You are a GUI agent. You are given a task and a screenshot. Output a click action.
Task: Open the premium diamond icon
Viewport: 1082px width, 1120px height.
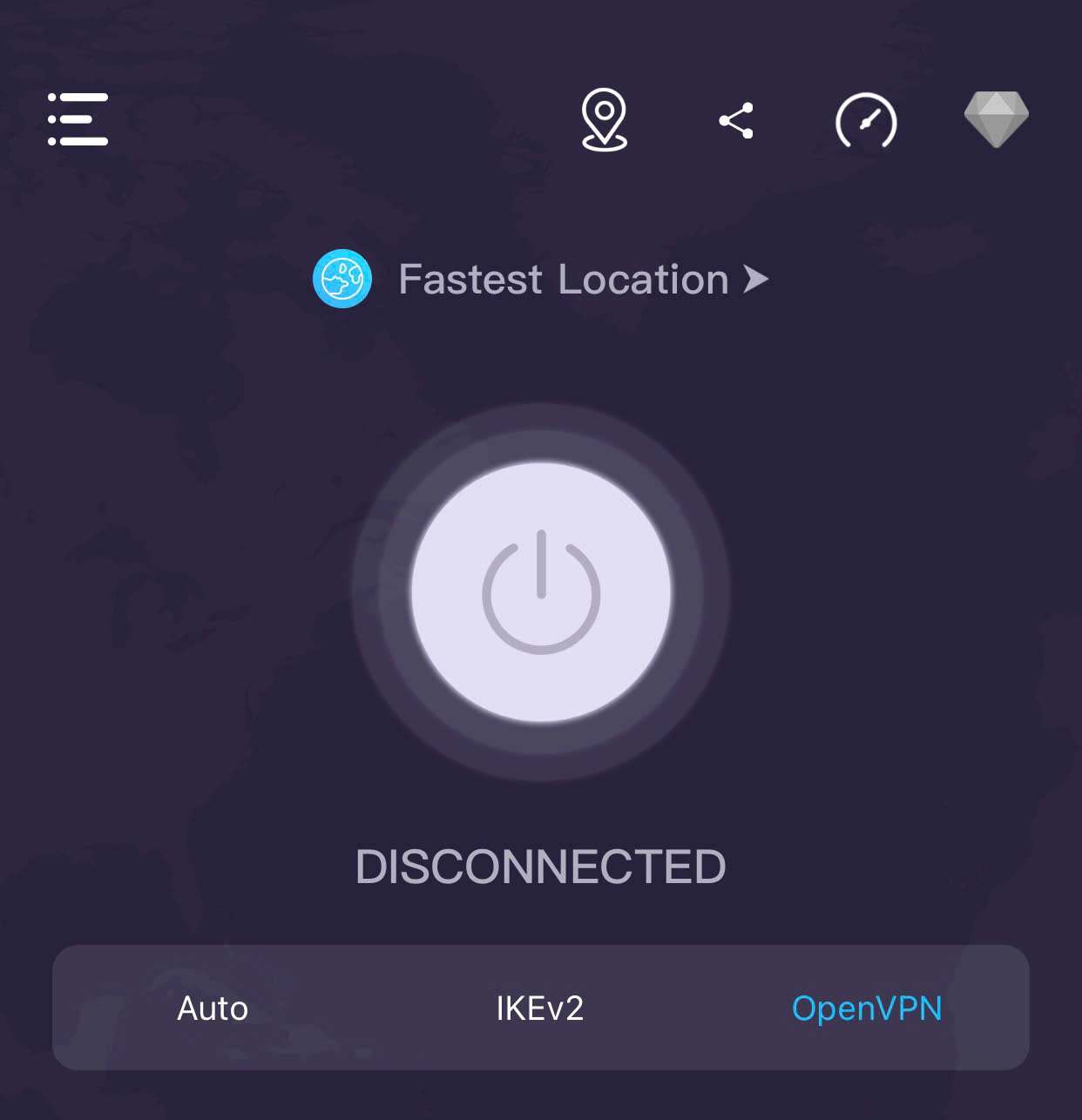[x=996, y=118]
